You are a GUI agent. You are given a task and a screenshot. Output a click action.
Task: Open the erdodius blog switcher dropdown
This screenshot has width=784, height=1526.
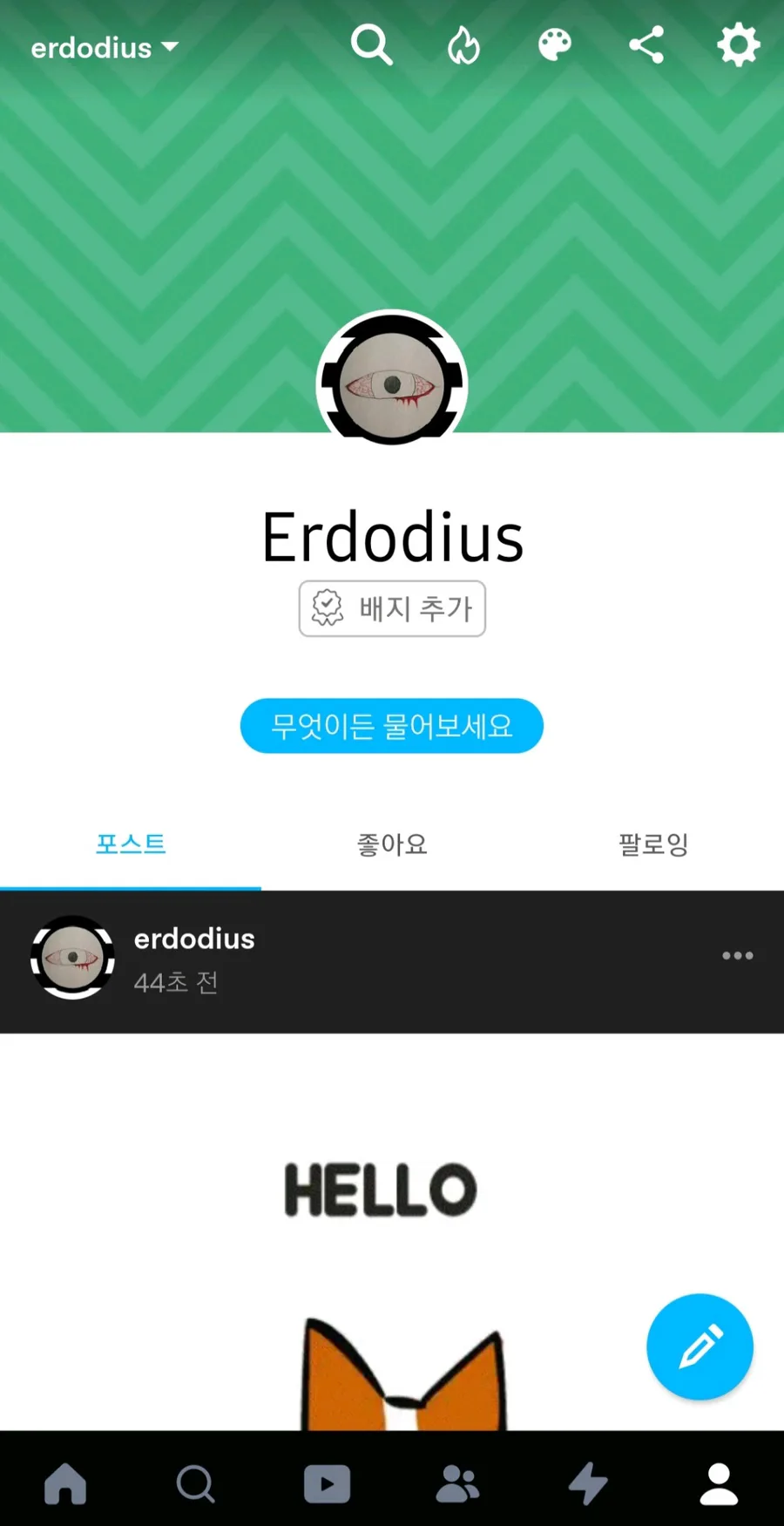point(105,47)
